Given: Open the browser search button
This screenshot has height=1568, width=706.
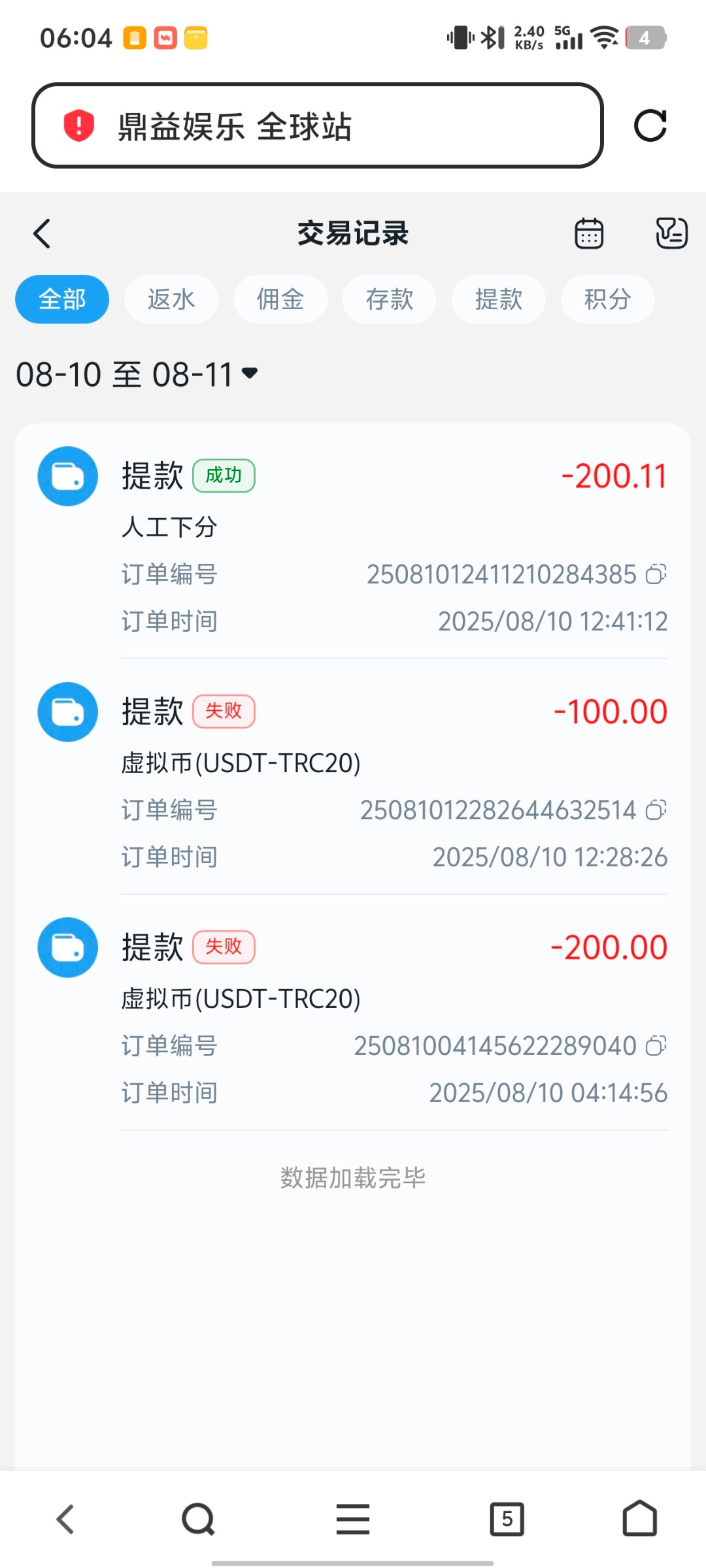Looking at the screenshot, I should click(x=198, y=1519).
